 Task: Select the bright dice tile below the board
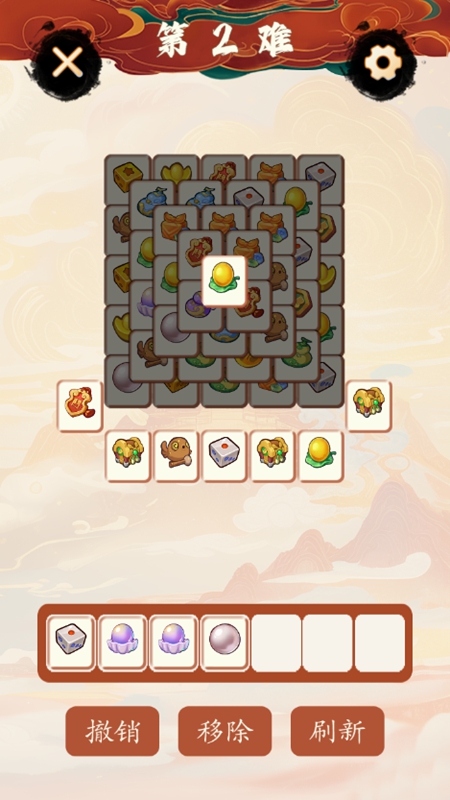224,456
